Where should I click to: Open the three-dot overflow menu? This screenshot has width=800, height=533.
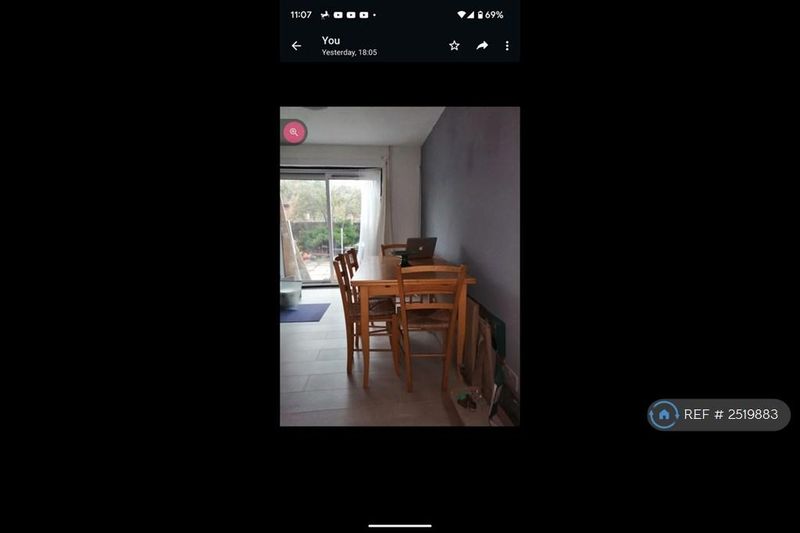pyautogui.click(x=507, y=46)
